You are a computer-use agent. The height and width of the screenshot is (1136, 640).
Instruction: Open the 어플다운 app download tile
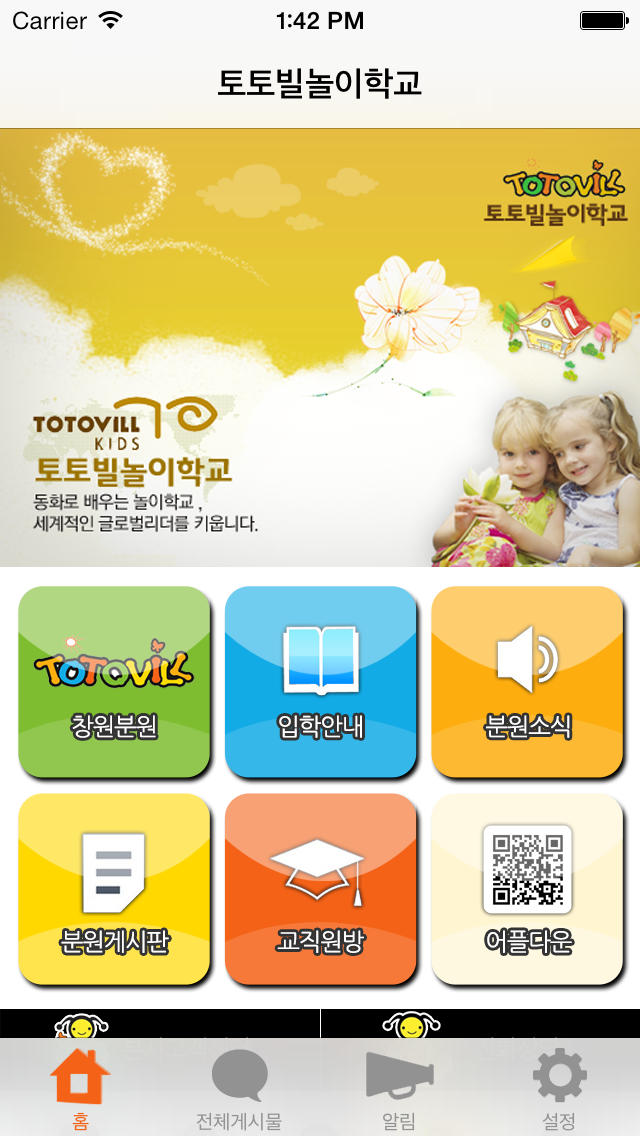527,889
